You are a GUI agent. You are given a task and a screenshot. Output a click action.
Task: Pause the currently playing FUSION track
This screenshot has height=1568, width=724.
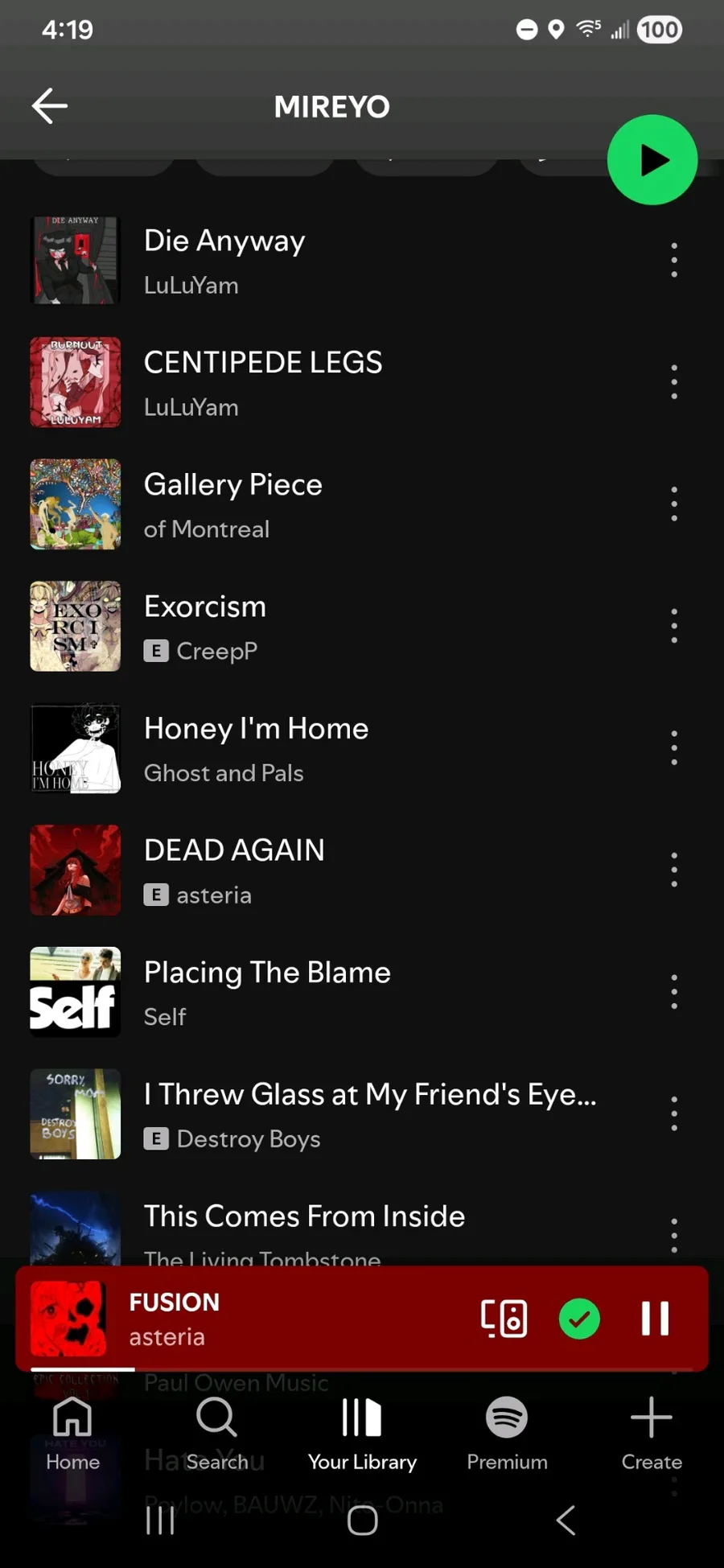[655, 1319]
